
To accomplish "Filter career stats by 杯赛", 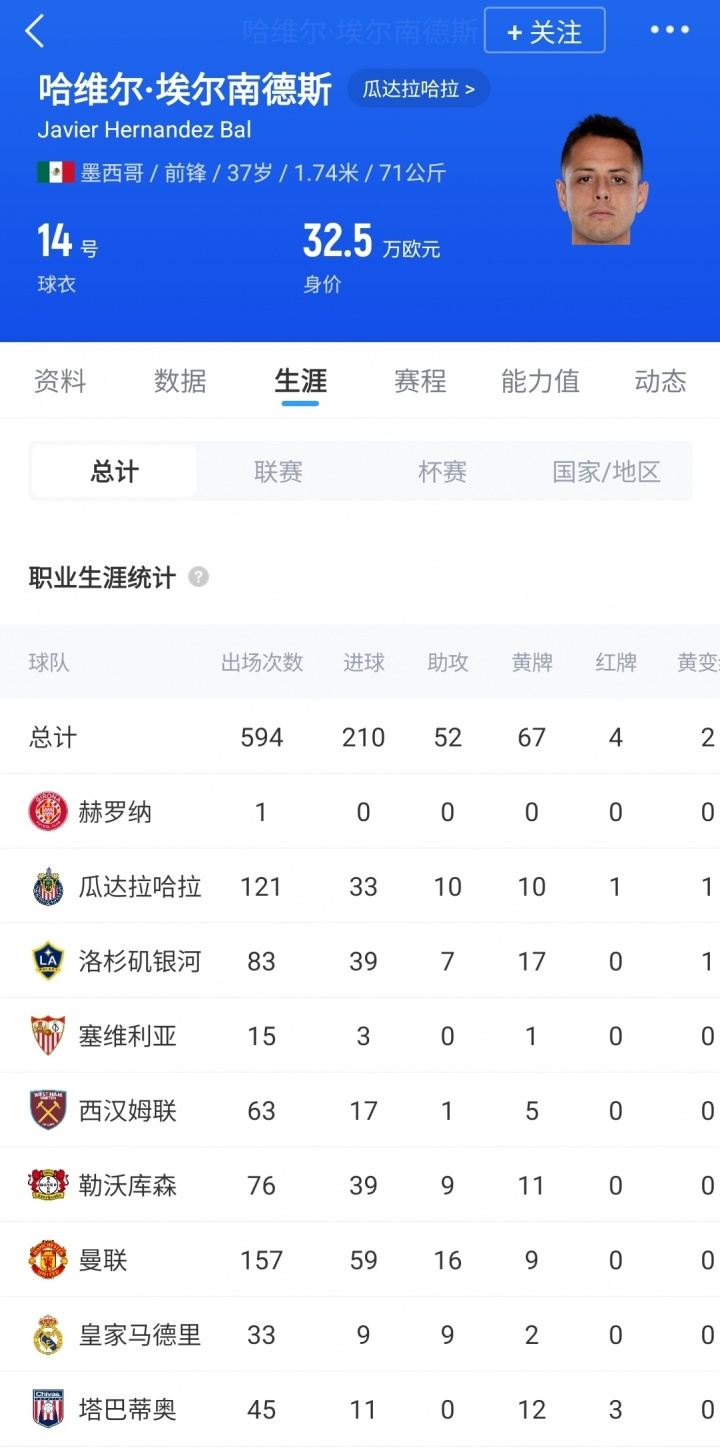I will click(442, 472).
